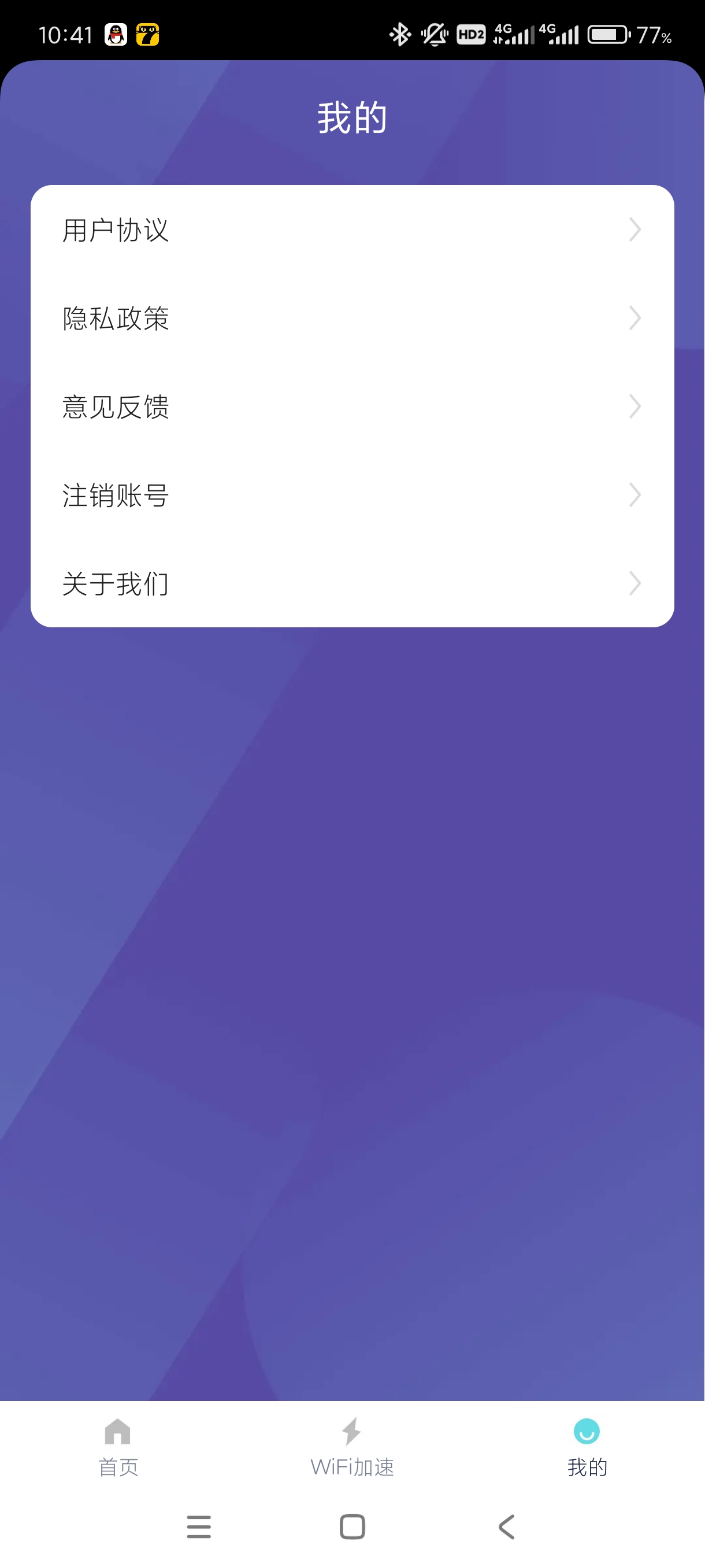
Task: Open 关于我们 about page
Action: coord(351,583)
